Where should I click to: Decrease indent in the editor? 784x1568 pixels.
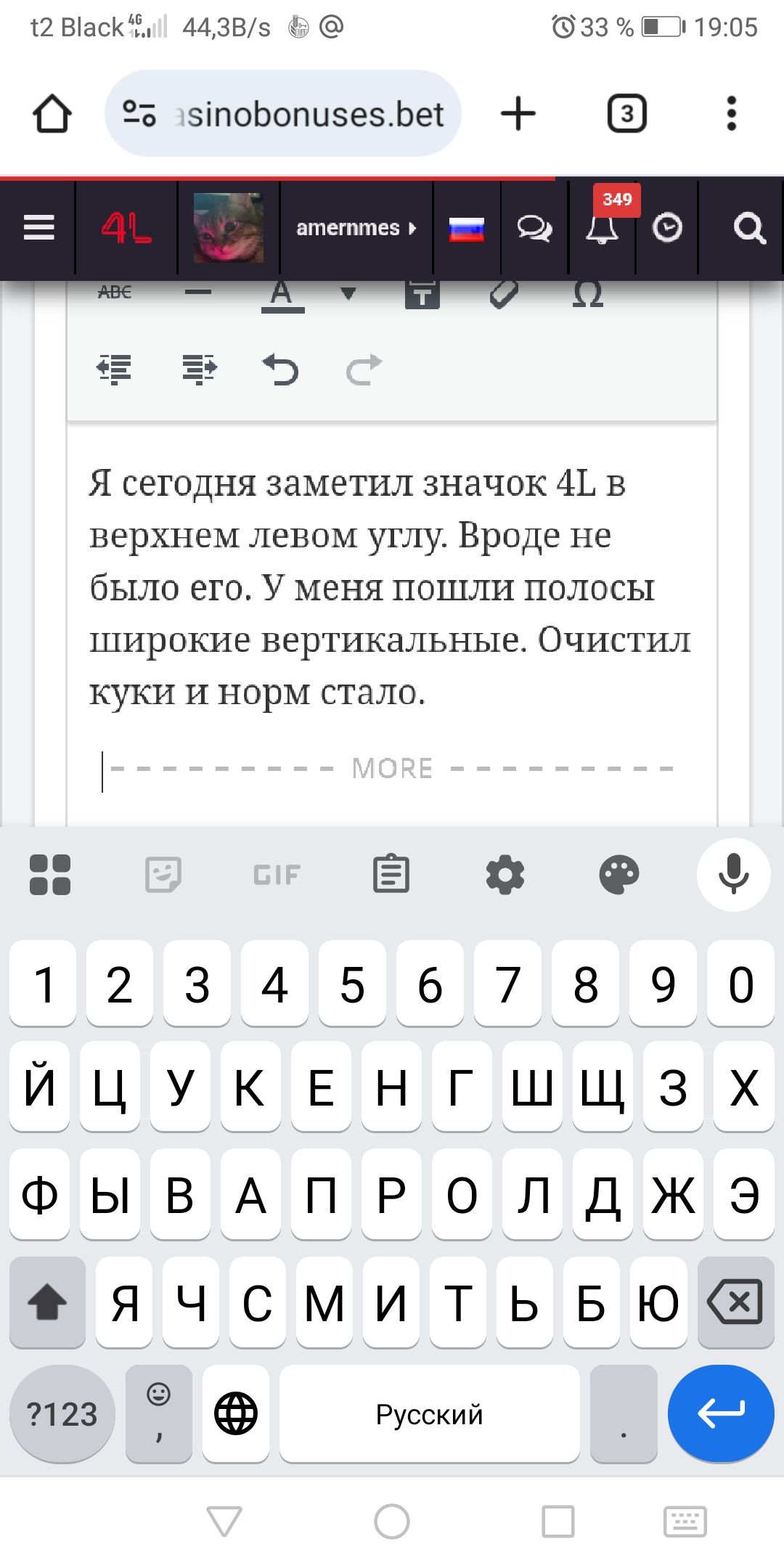pos(115,369)
